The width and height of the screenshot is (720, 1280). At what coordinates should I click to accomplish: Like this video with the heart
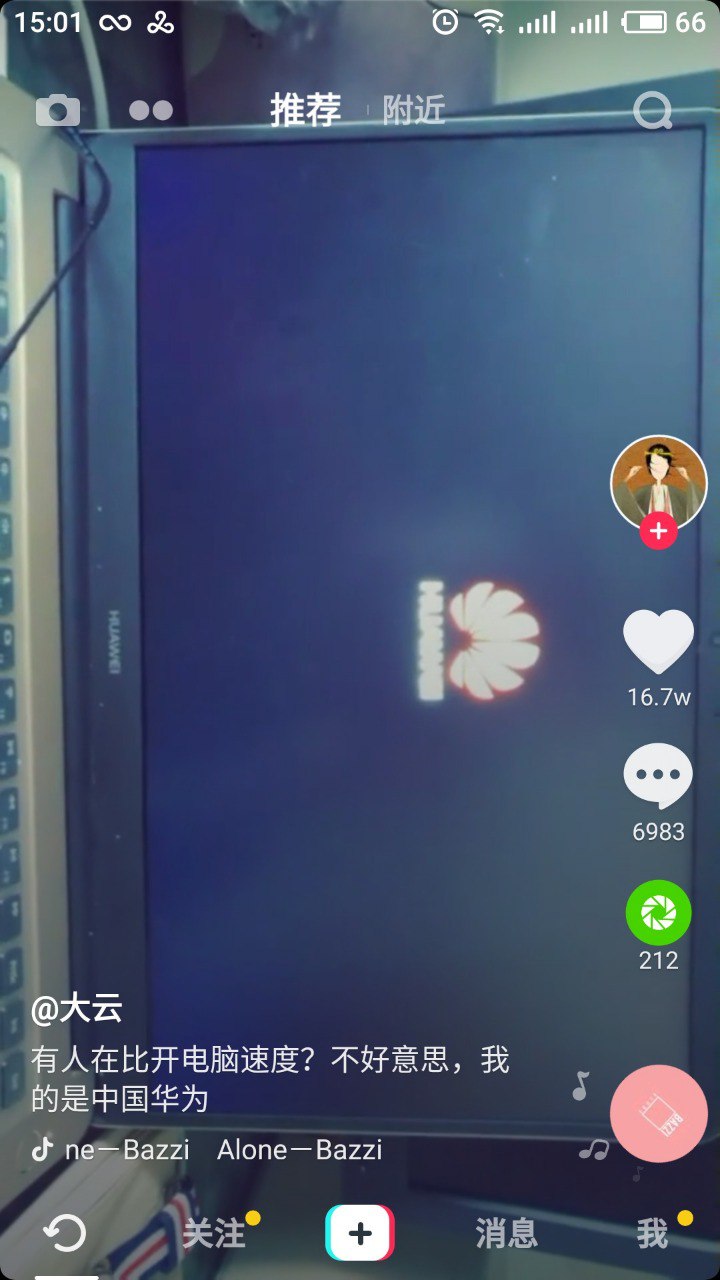pos(658,642)
